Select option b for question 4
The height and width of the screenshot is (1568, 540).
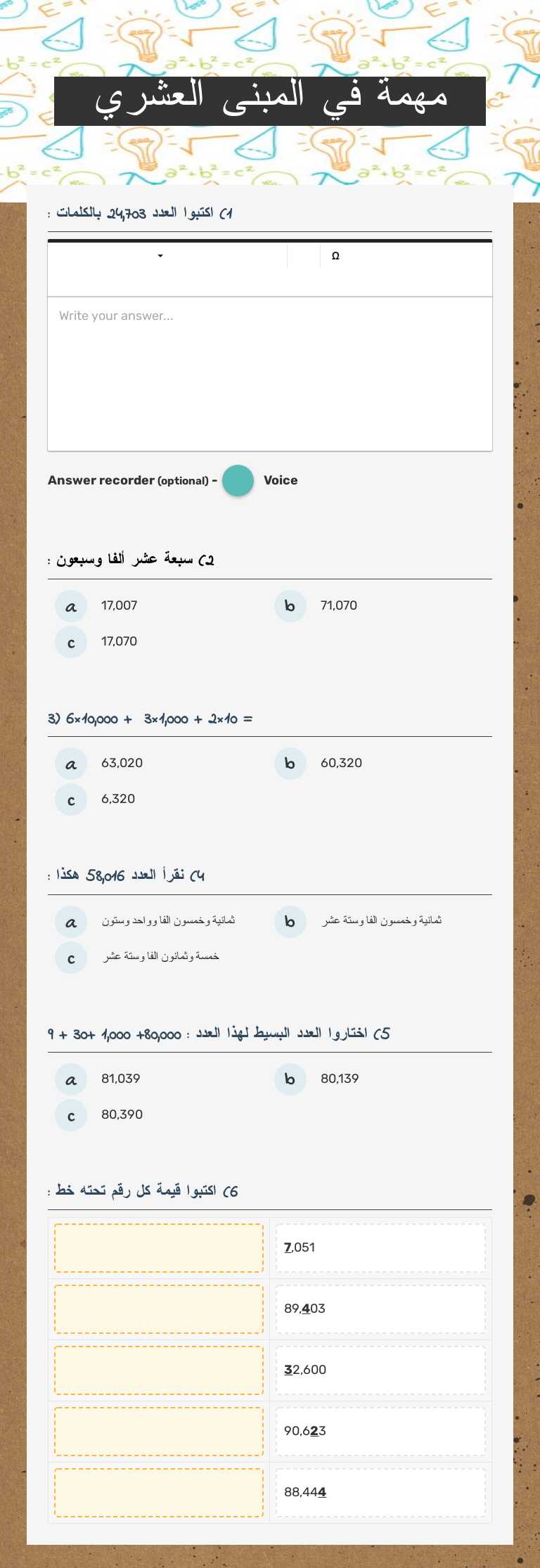point(290,922)
